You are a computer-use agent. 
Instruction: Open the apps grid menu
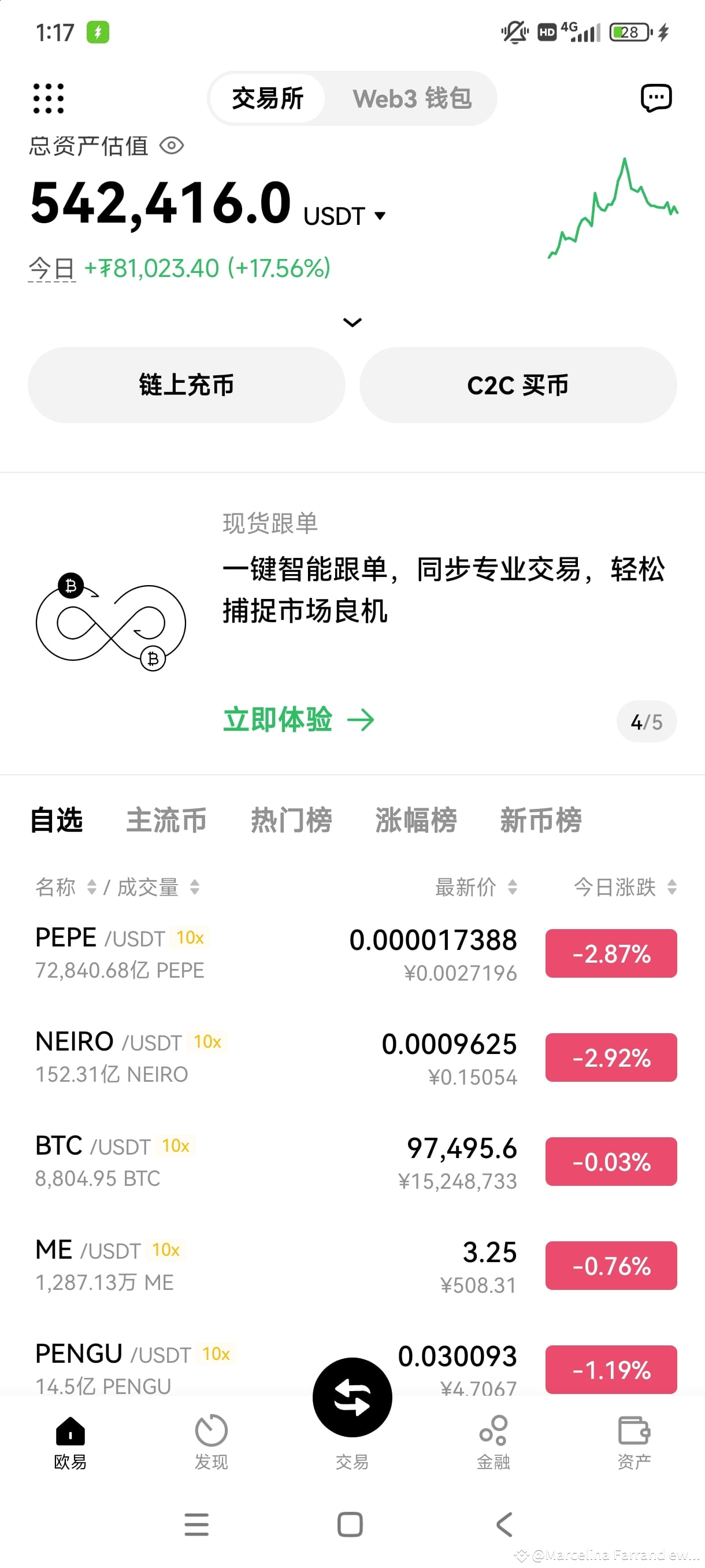click(x=49, y=97)
